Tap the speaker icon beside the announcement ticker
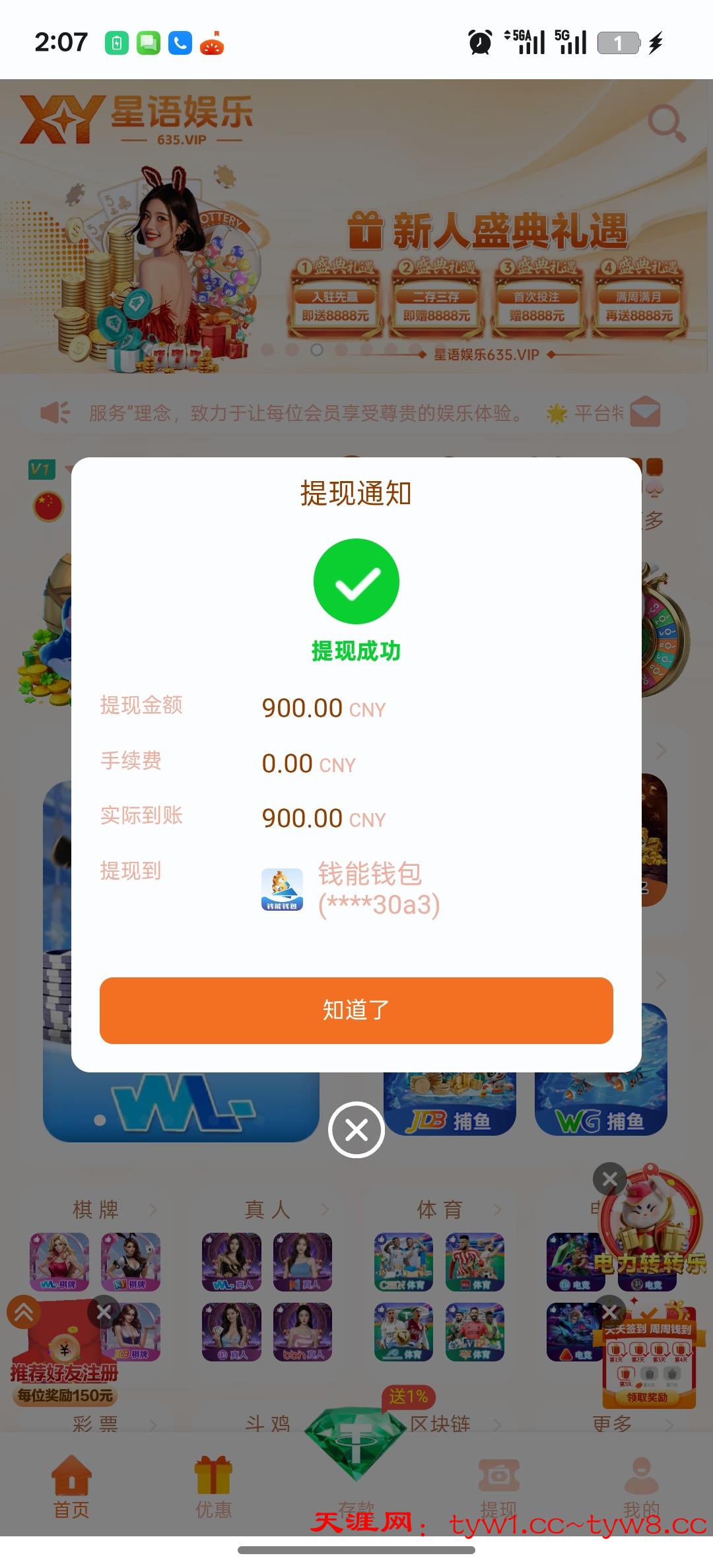 54,412
